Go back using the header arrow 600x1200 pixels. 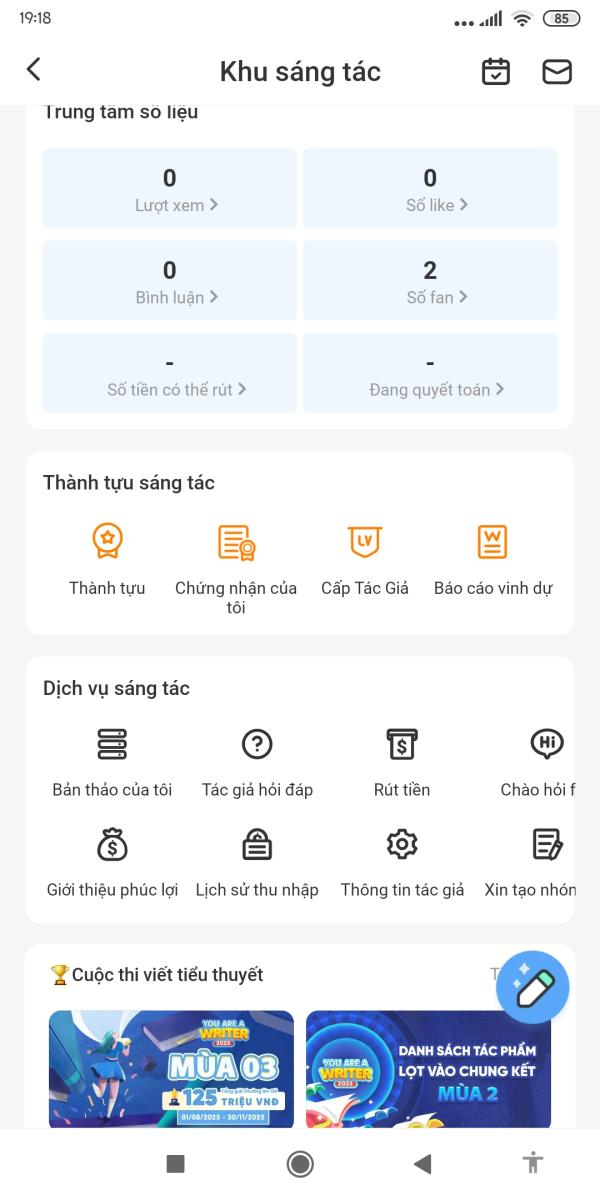coord(34,69)
